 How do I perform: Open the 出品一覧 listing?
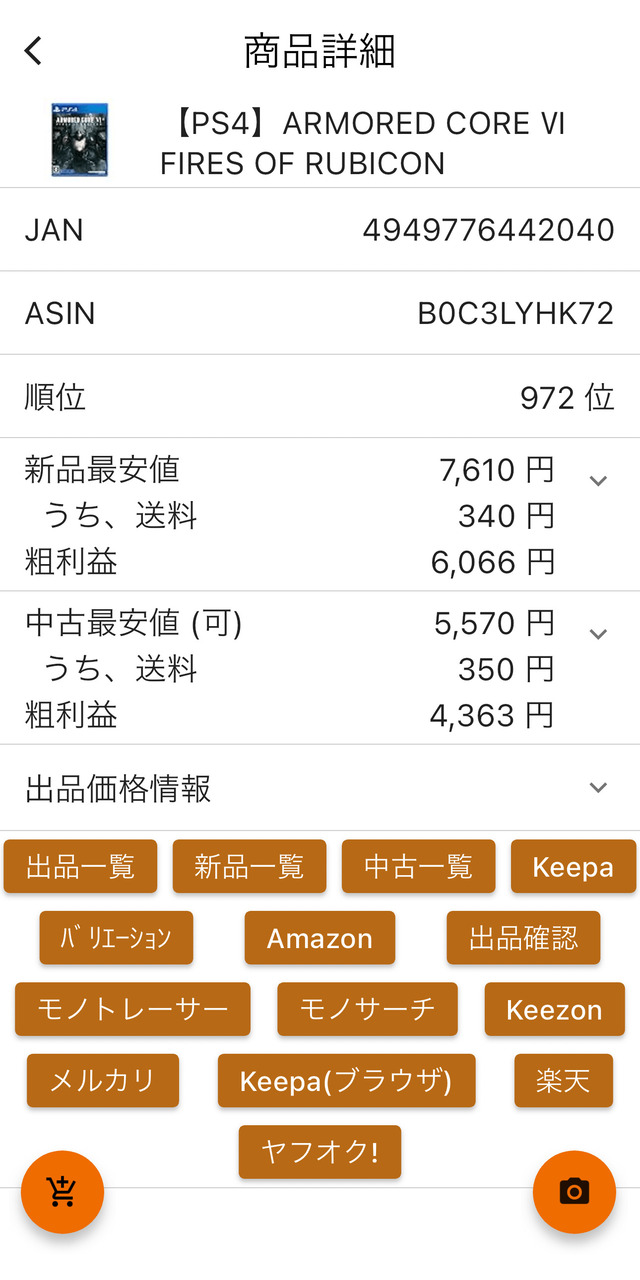80,866
